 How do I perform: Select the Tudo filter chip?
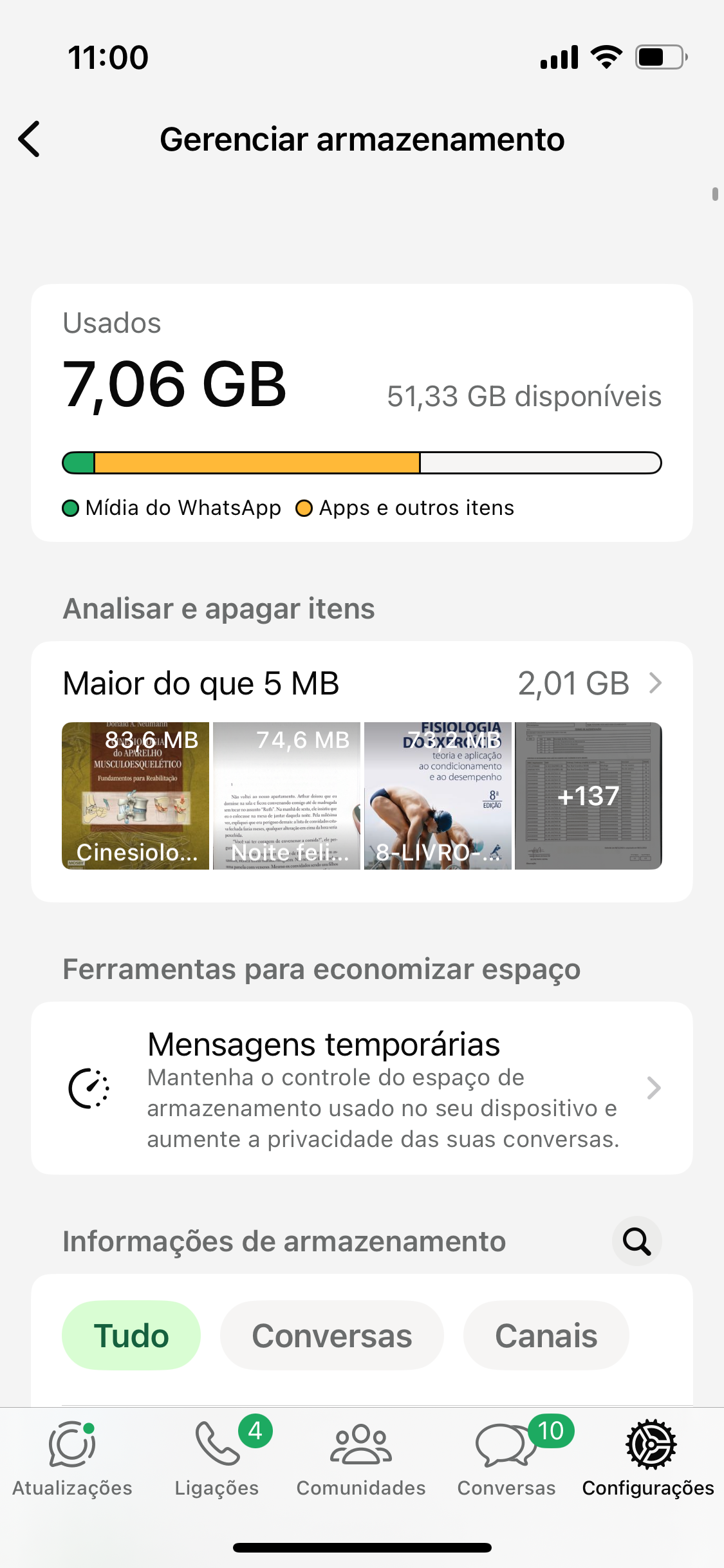(131, 1335)
